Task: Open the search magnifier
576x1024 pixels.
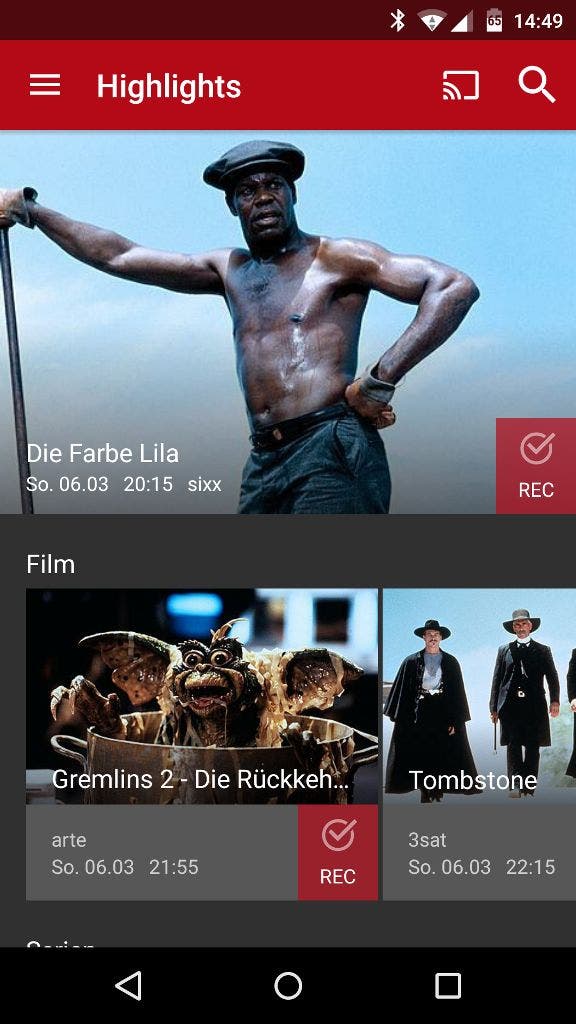Action: click(537, 85)
